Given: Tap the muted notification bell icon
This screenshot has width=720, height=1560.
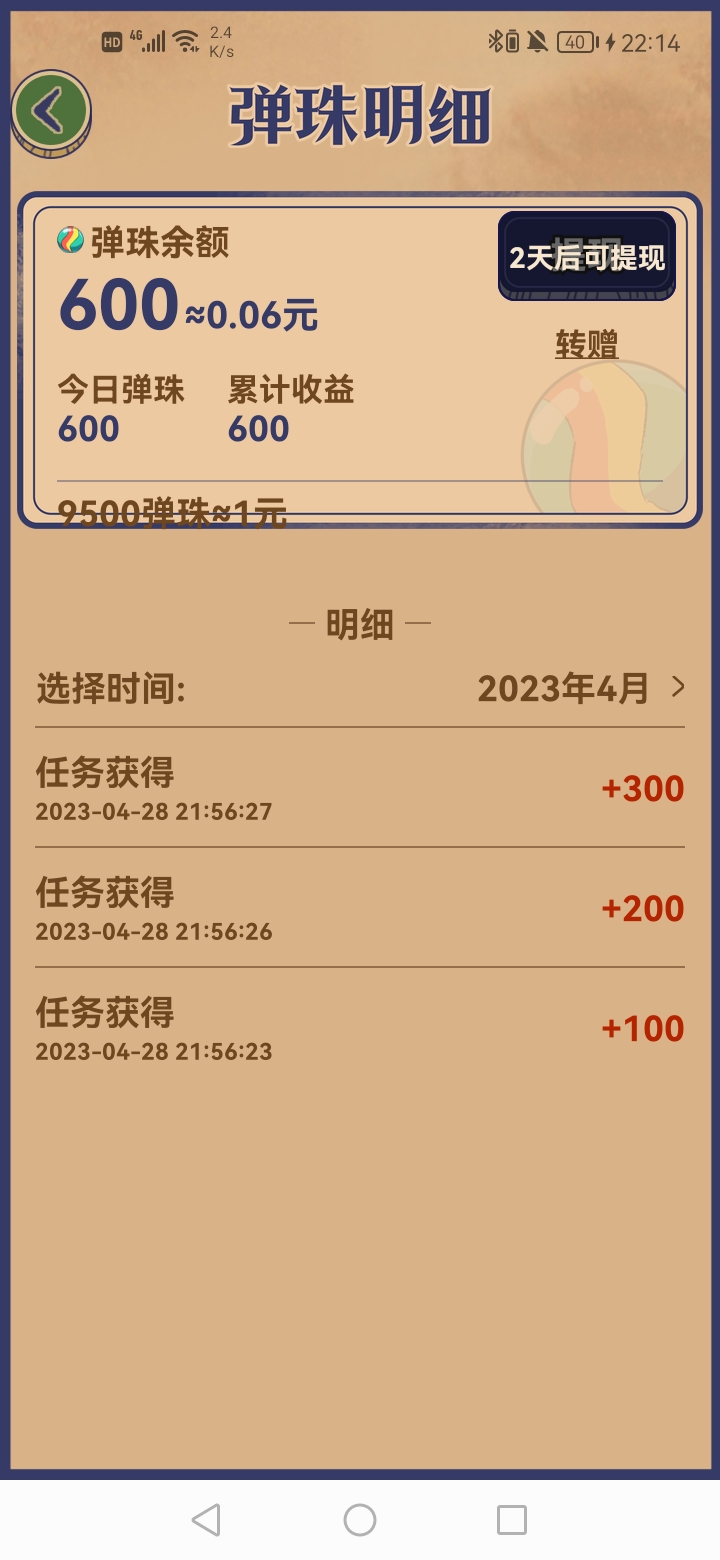Looking at the screenshot, I should pyautogui.click(x=538, y=42).
